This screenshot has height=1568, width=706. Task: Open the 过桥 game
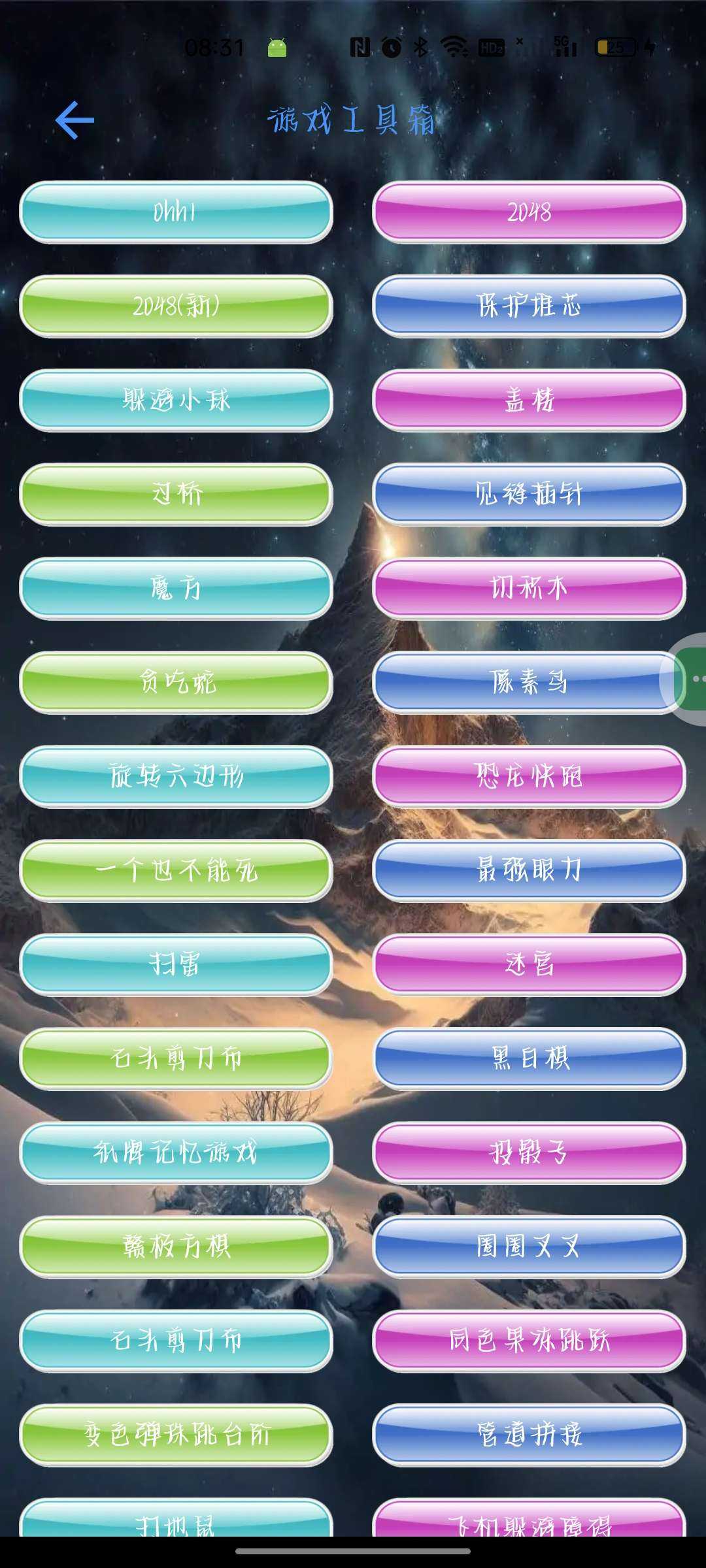(176, 495)
